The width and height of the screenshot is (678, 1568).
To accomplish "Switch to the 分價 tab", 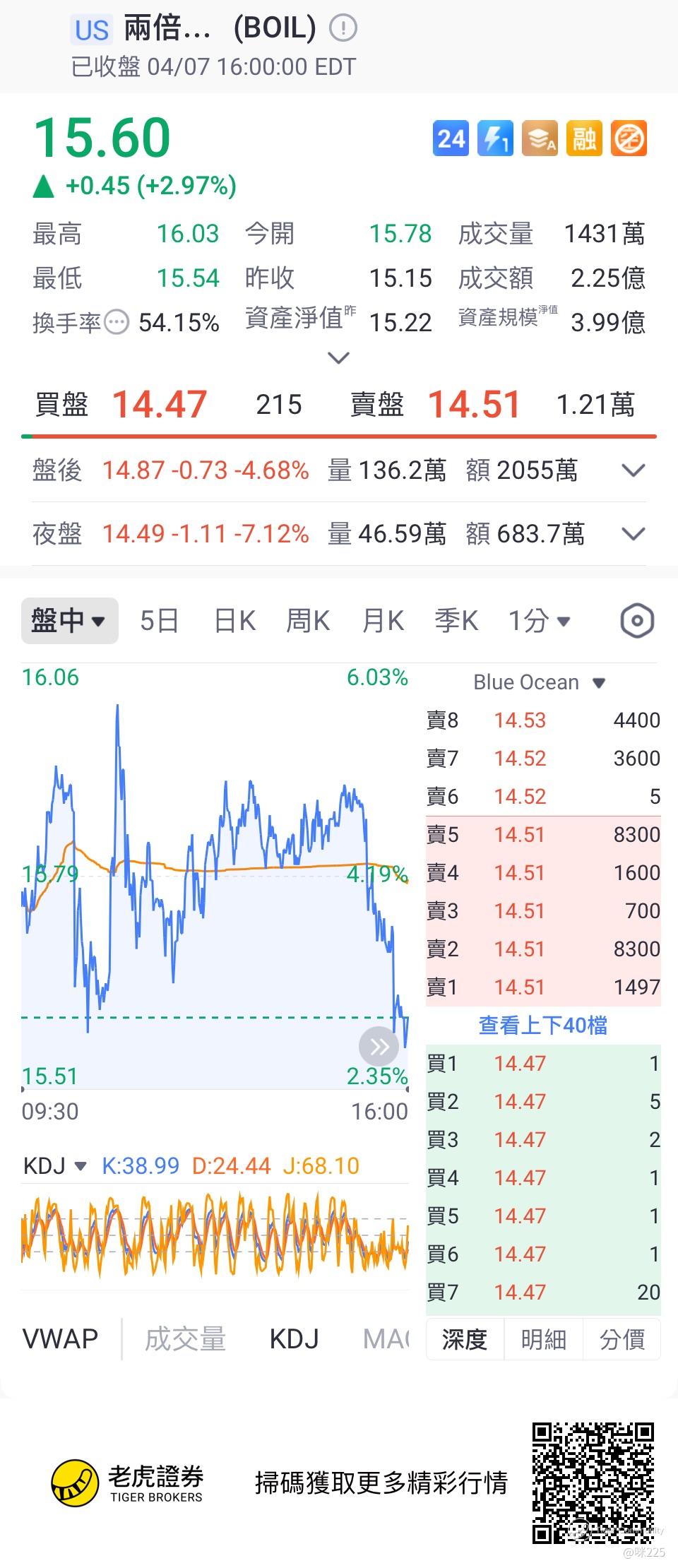I will click(x=621, y=1338).
